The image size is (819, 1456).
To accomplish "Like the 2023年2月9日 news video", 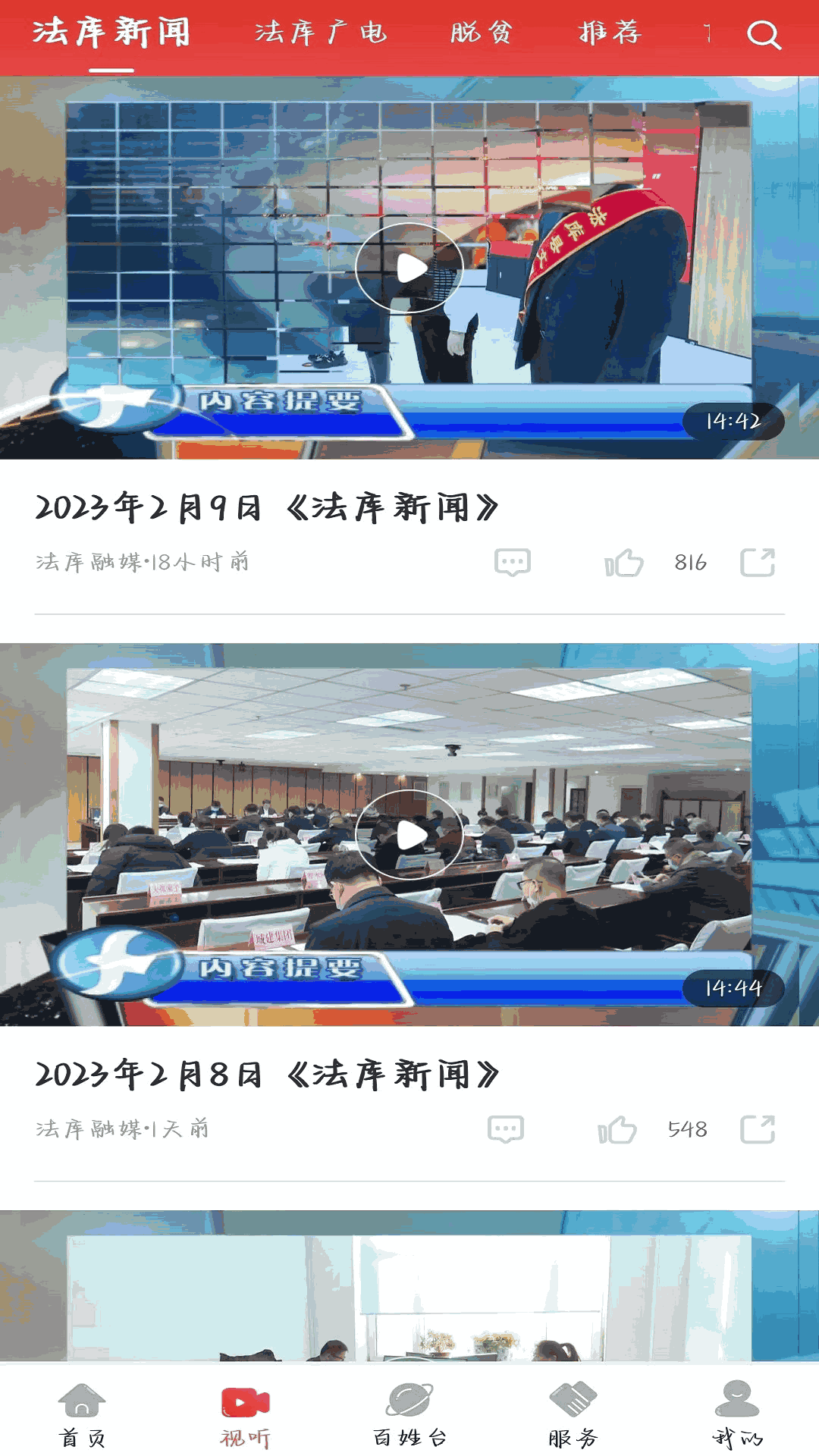I will click(624, 563).
